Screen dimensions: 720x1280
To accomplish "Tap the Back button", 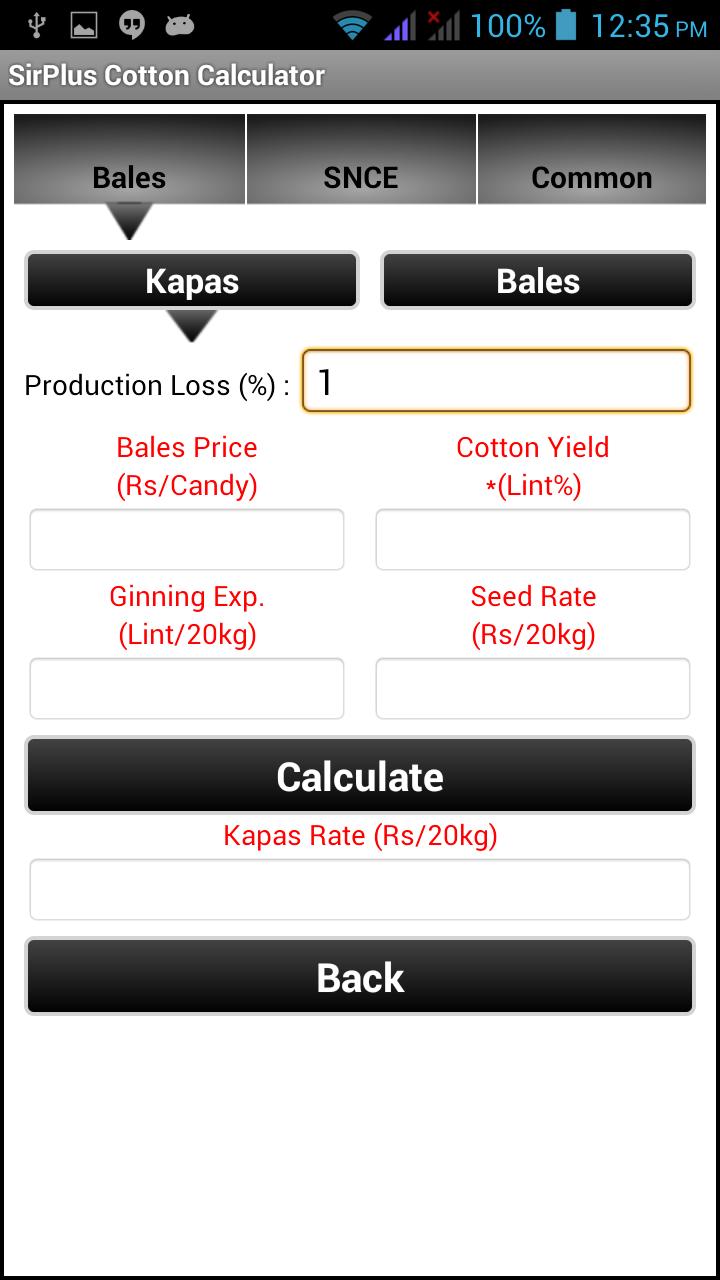I will 360,977.
